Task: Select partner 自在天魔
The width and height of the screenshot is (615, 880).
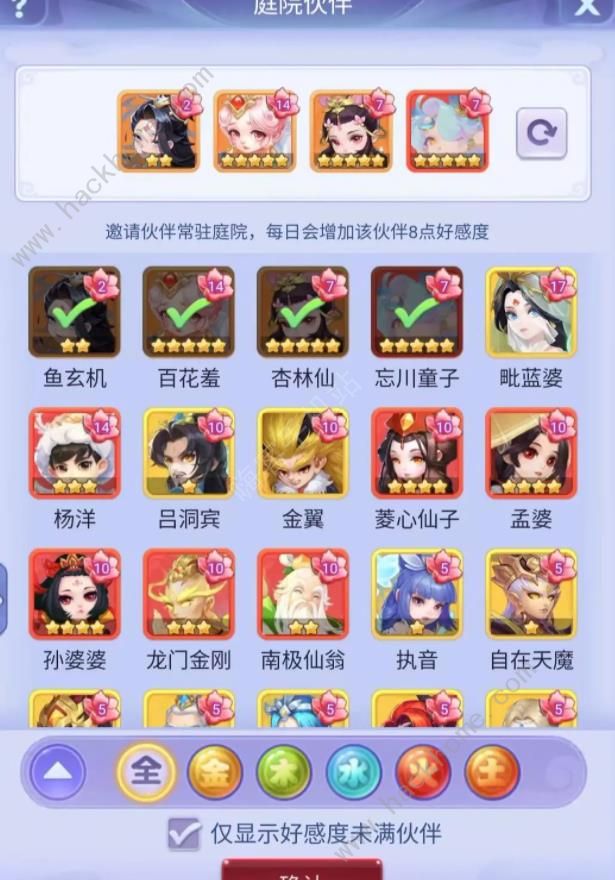Action: [x=531, y=594]
